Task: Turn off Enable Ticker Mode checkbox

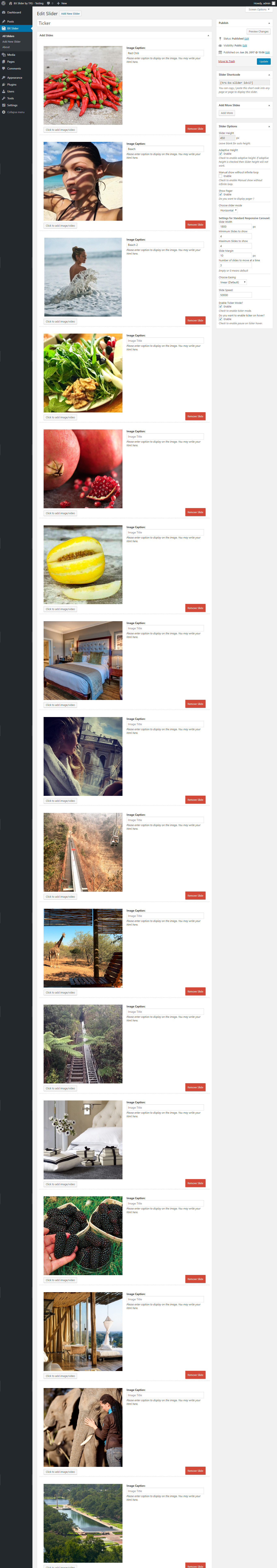Action: [220, 307]
